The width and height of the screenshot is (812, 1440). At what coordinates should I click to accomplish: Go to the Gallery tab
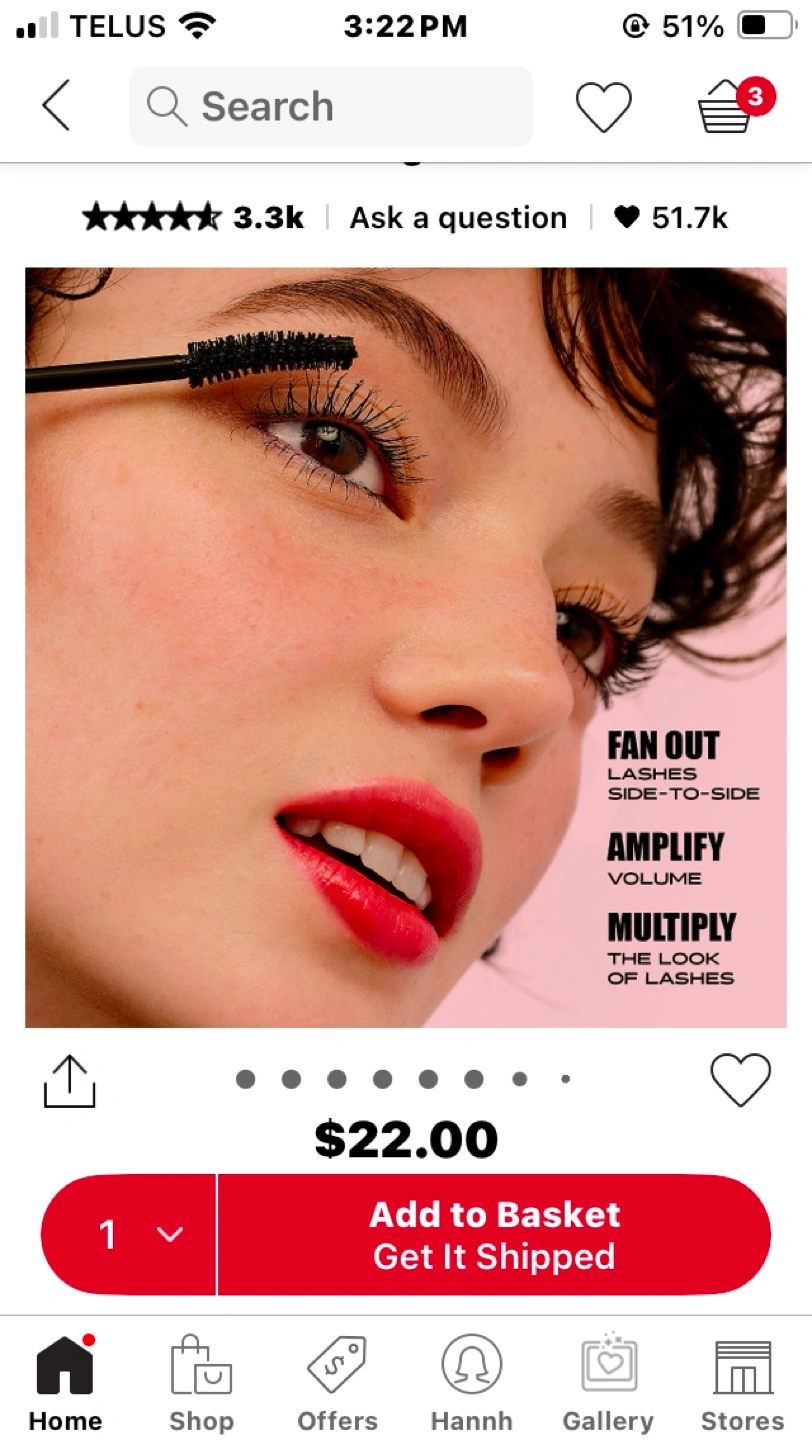click(608, 1384)
